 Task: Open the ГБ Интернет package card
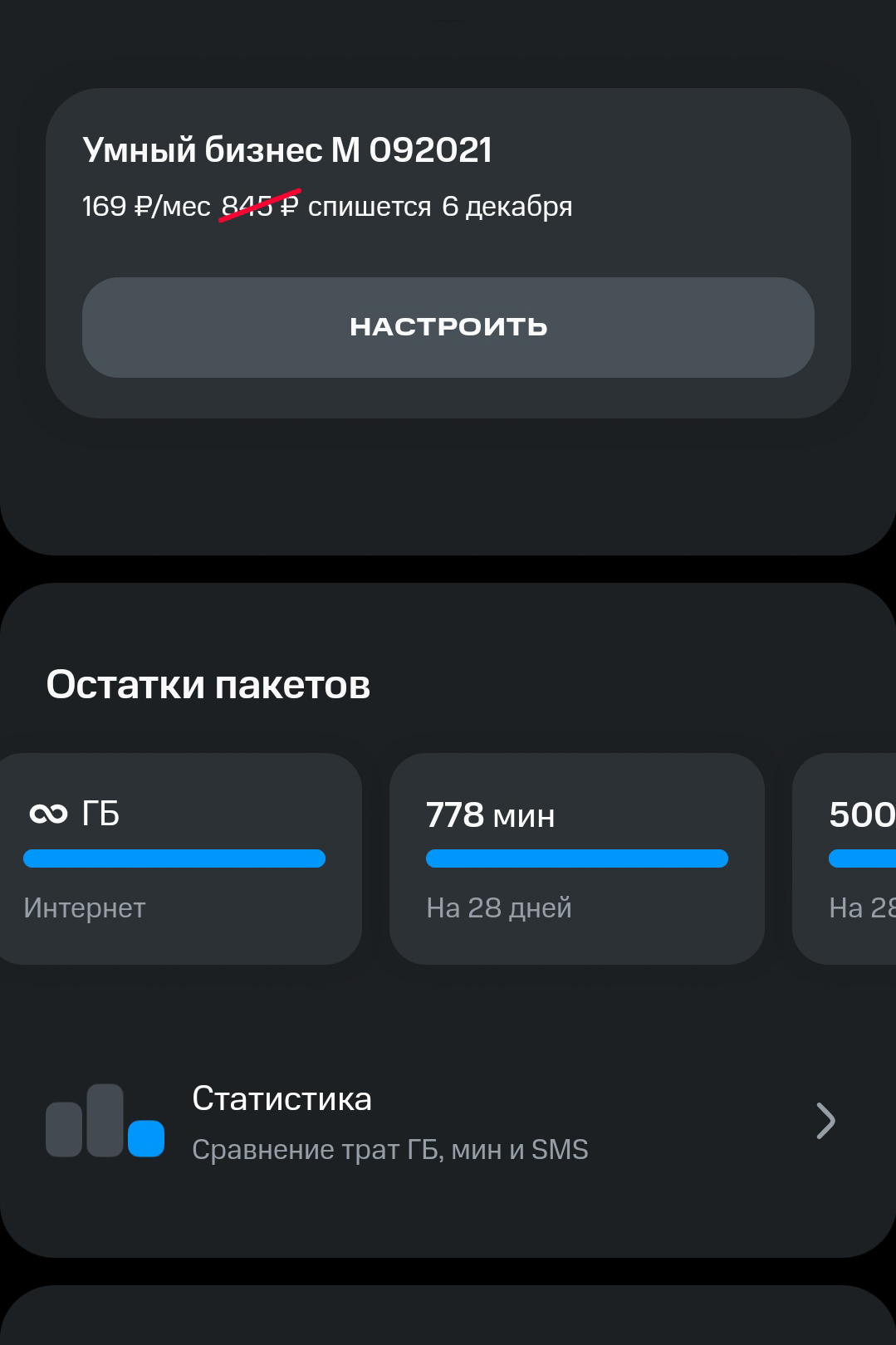179,858
